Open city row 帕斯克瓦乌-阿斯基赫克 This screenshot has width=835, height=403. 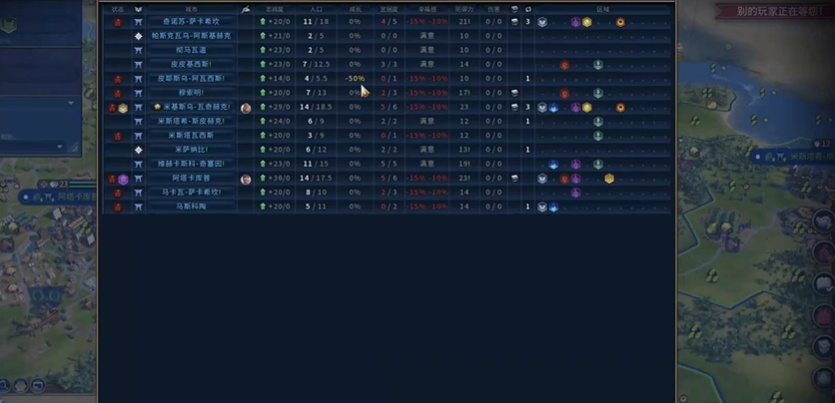click(192, 35)
